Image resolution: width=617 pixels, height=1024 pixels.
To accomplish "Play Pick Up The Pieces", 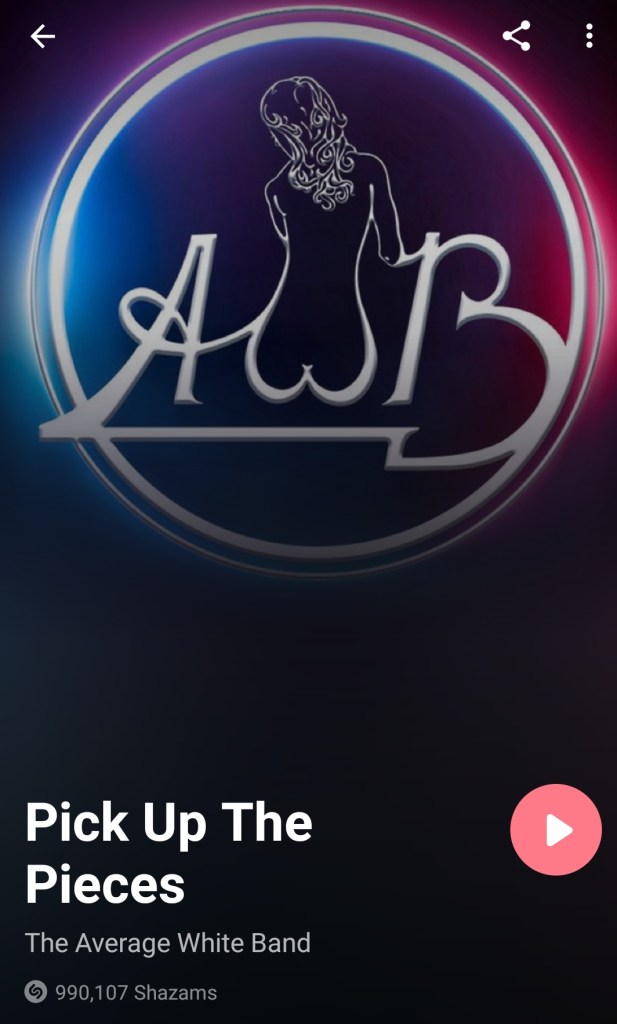I will [556, 830].
